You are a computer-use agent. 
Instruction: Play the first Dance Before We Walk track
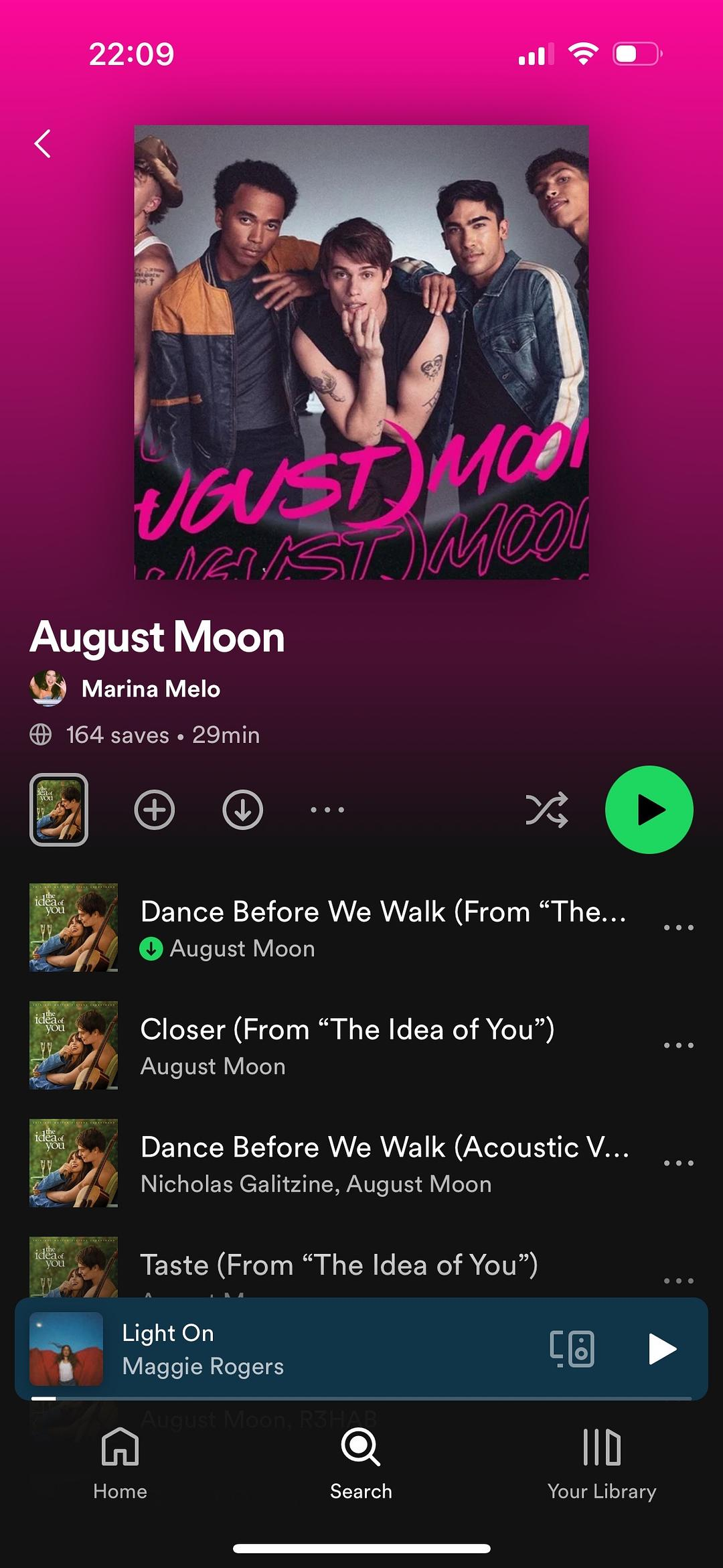click(x=382, y=927)
